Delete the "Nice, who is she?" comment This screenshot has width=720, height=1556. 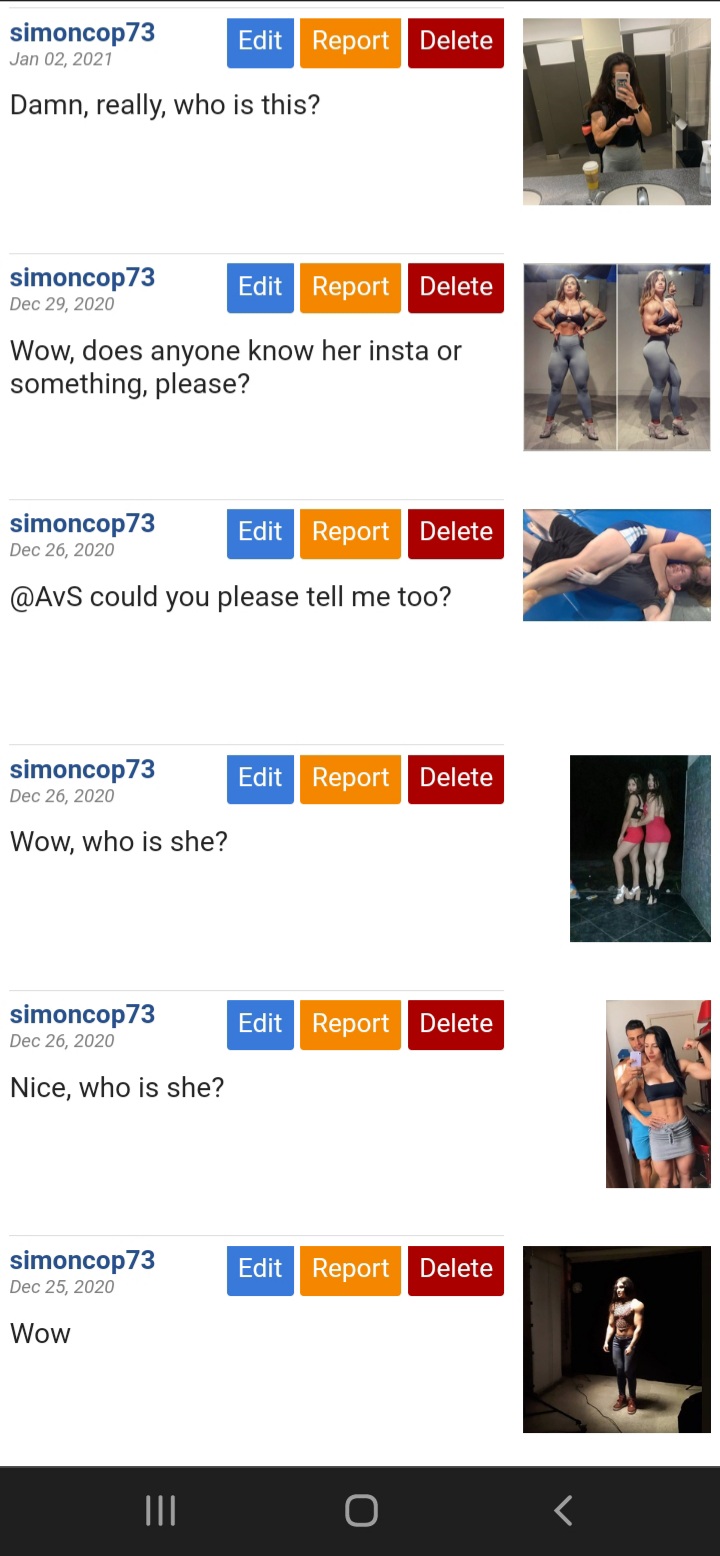(455, 1024)
